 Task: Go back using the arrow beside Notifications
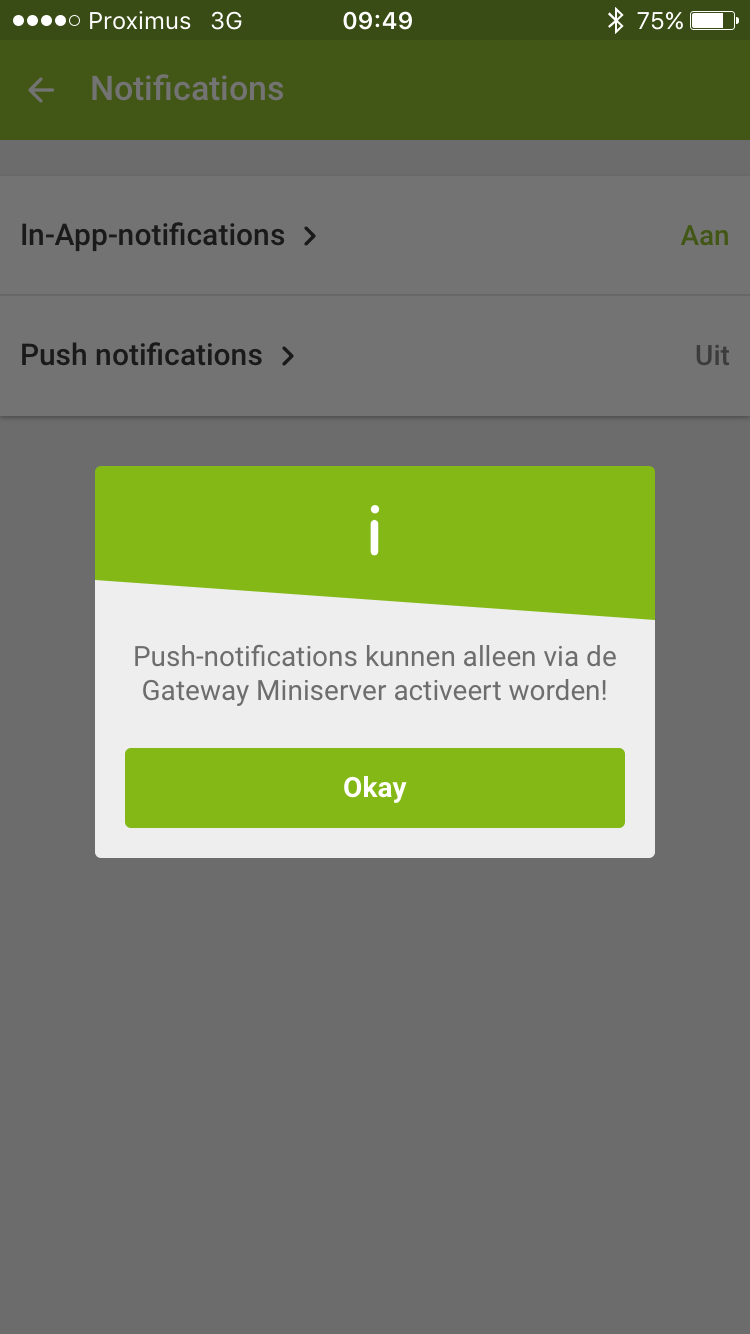[41, 90]
